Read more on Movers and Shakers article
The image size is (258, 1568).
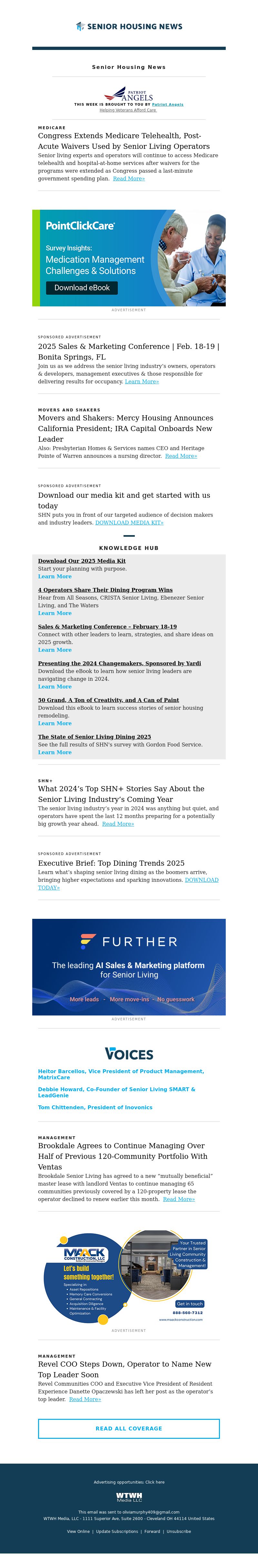tap(181, 456)
